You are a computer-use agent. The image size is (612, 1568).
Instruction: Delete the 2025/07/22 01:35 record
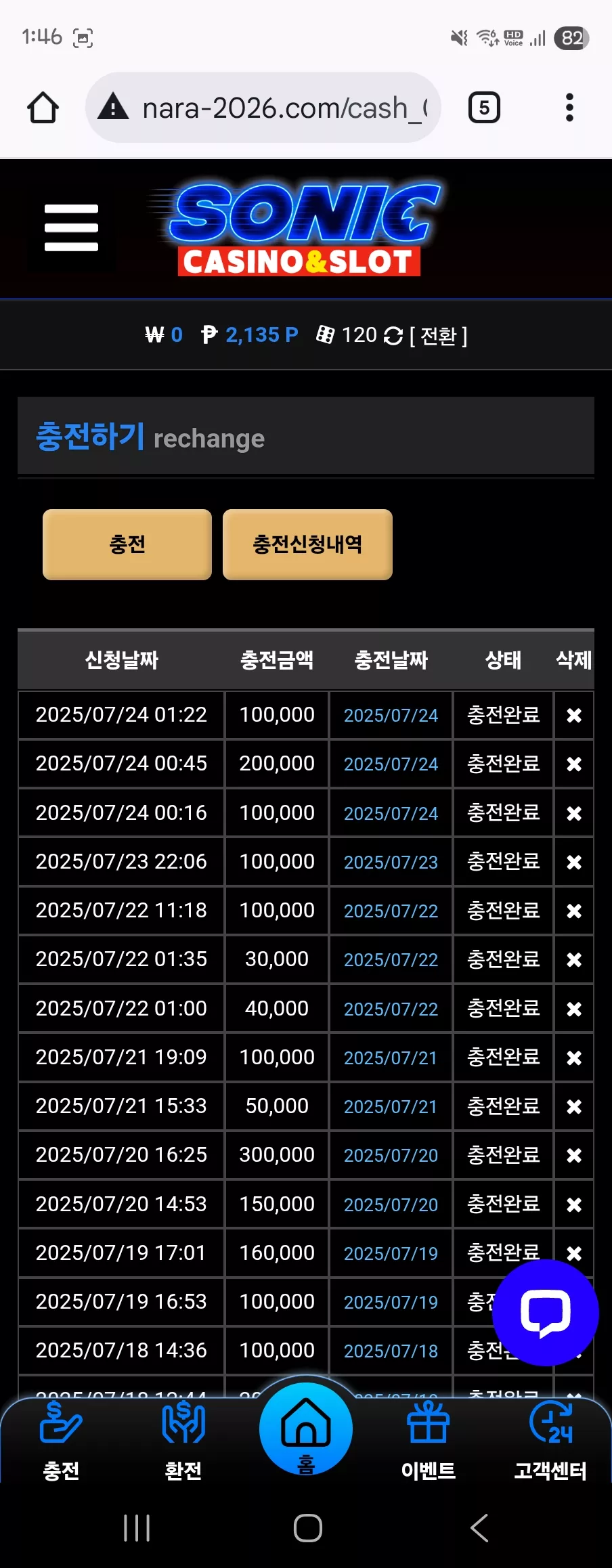(x=574, y=959)
